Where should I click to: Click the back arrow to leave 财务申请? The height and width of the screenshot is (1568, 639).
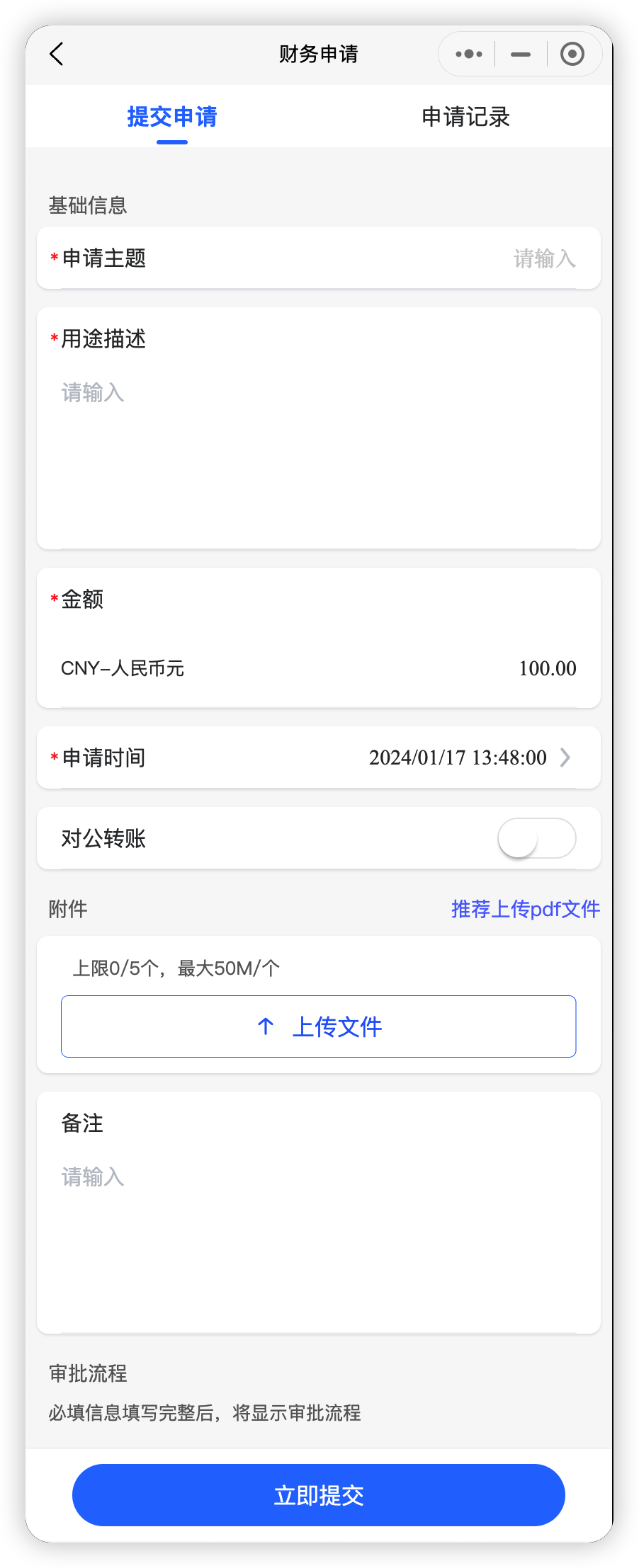(57, 54)
